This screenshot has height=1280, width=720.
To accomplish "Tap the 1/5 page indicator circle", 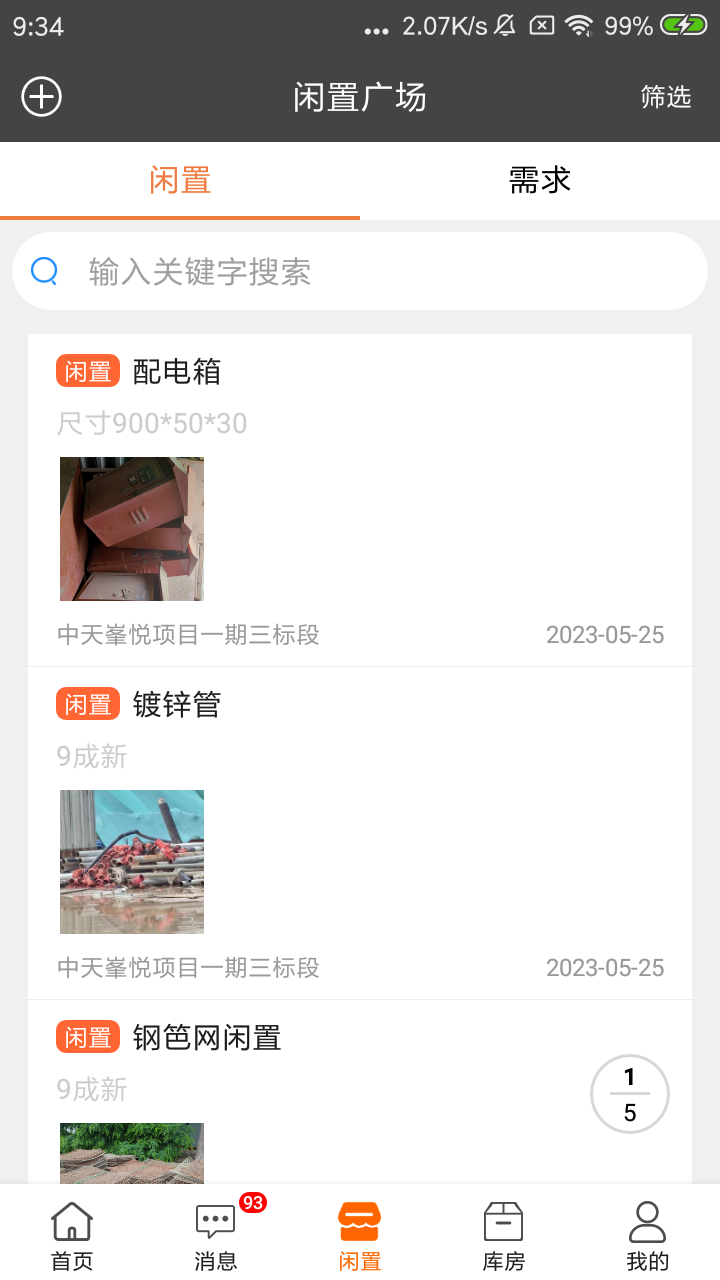I will click(629, 1093).
